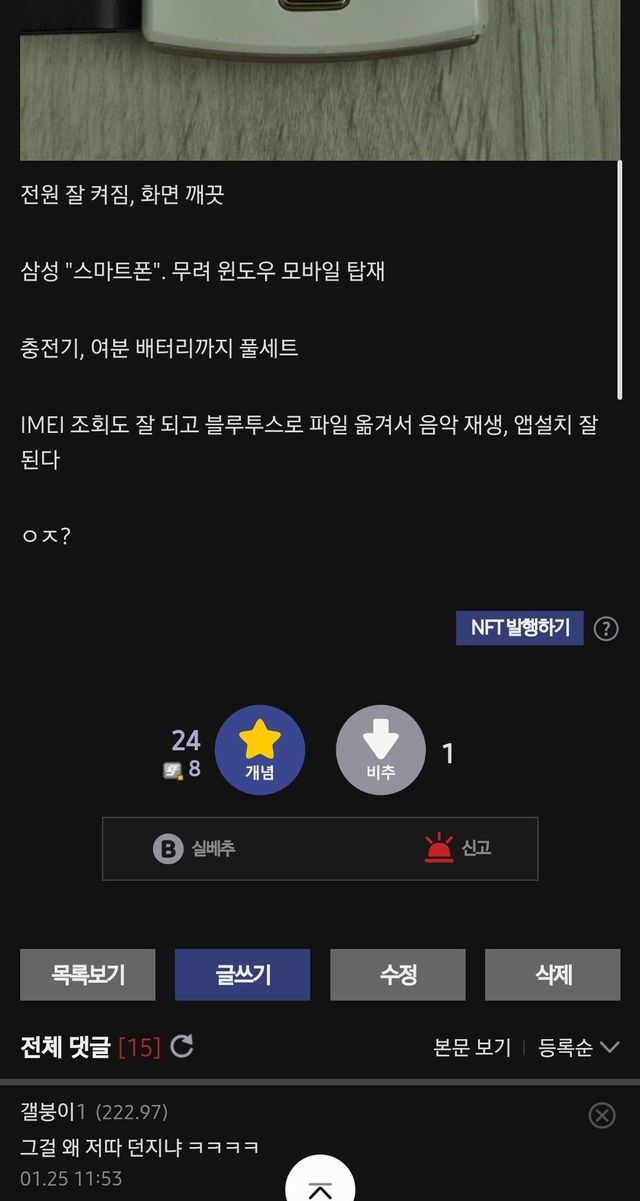Edit this post with 수정
The image size is (640, 1201).
pyautogui.click(x=398, y=975)
